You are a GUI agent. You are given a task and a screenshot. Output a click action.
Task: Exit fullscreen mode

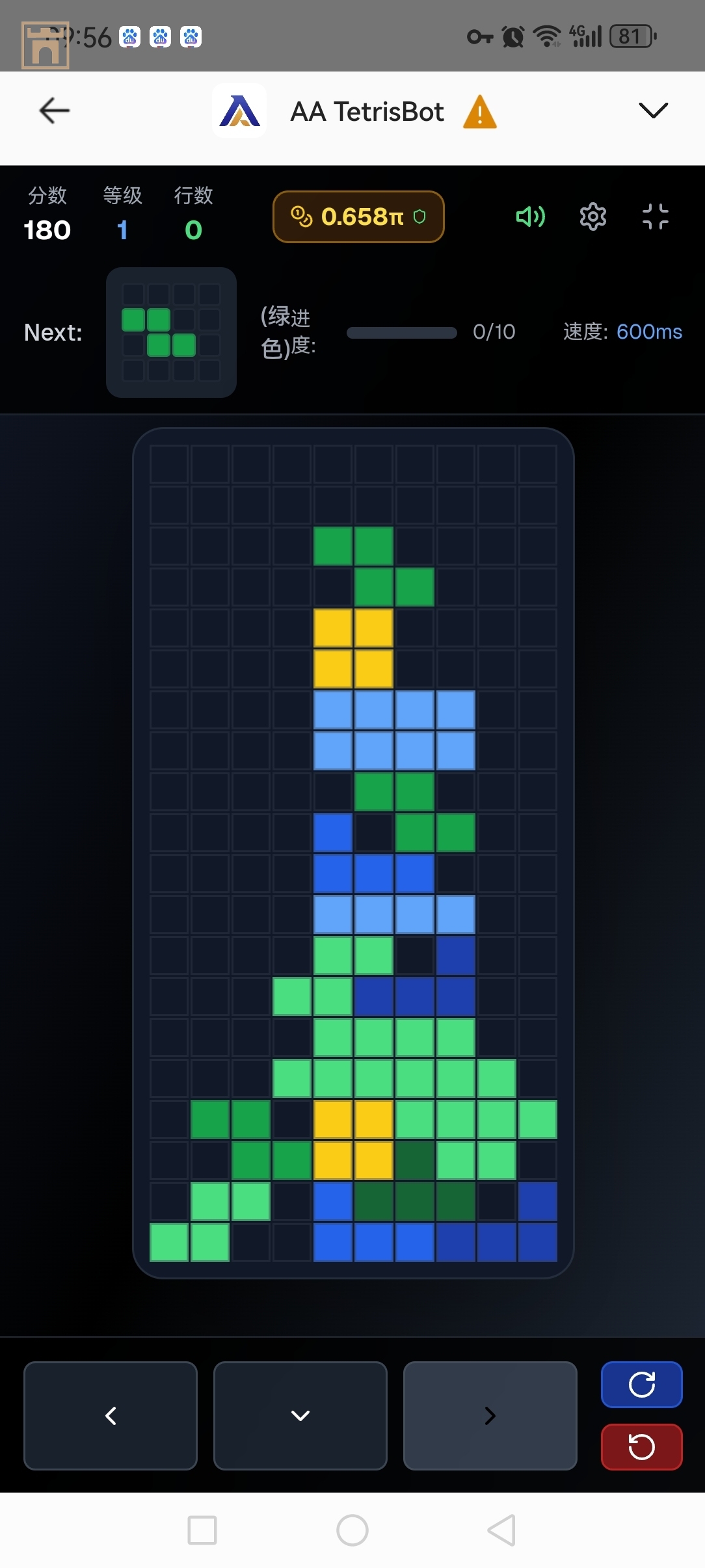(655, 216)
